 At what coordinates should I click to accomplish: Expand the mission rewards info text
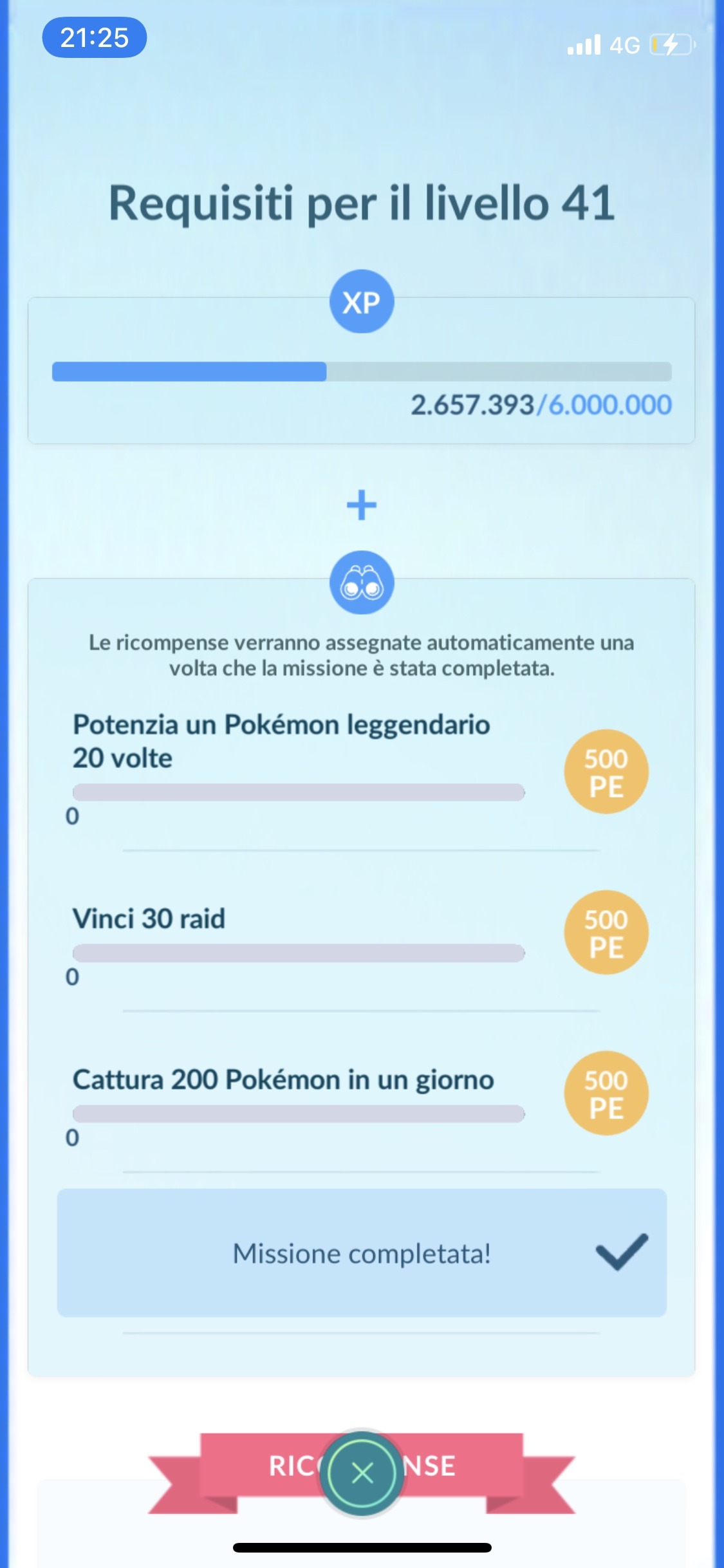tap(362, 655)
